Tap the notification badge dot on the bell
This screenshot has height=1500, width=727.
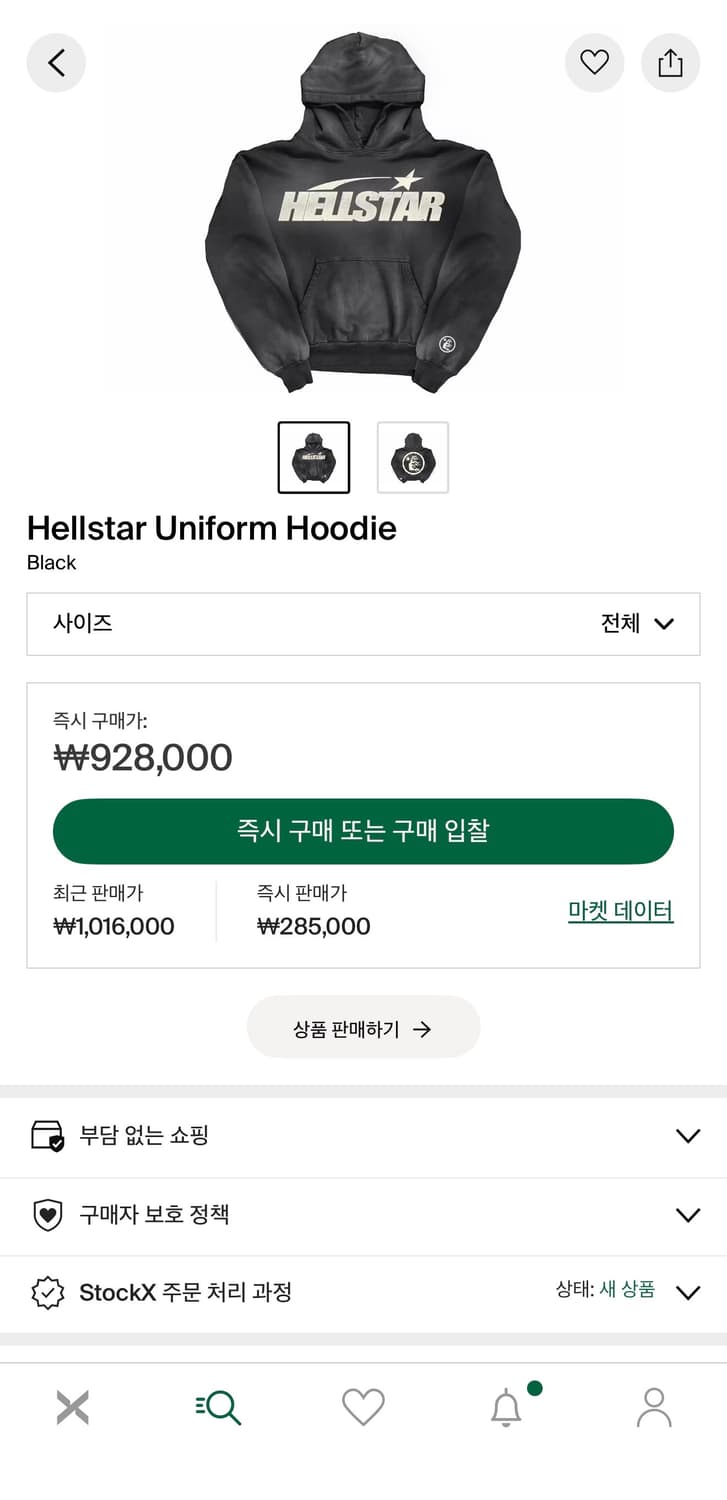pyautogui.click(x=535, y=1388)
